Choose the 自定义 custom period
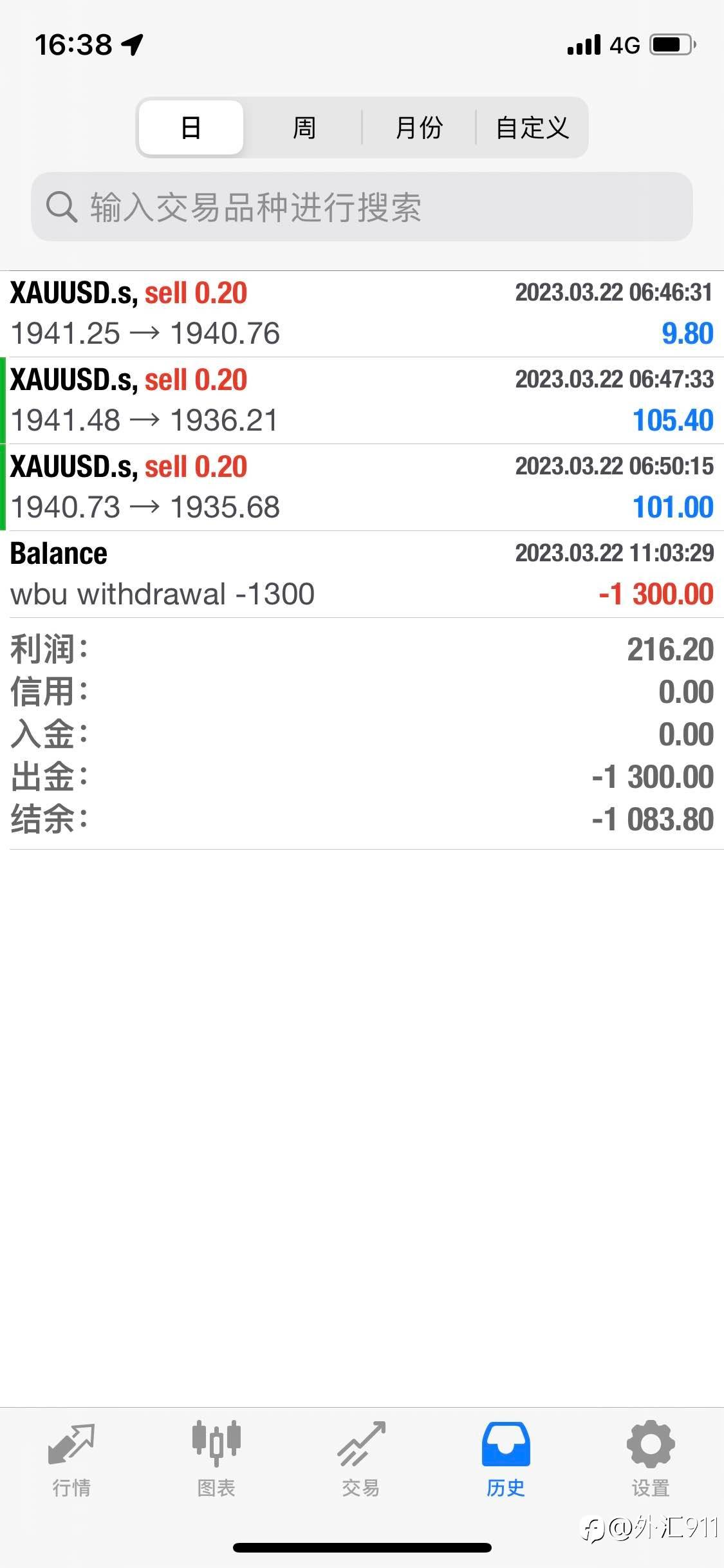The height and width of the screenshot is (1568, 724). (532, 127)
